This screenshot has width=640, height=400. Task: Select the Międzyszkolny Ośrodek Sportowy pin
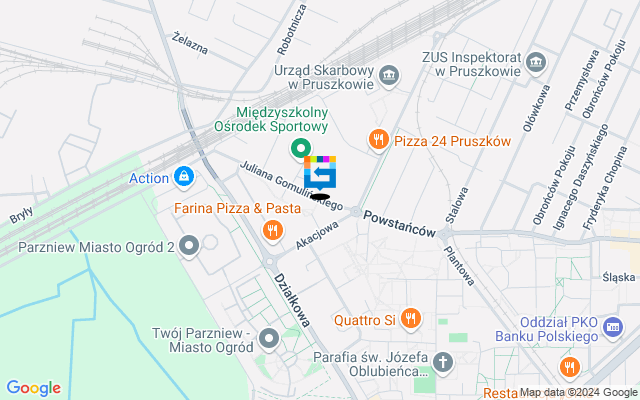(x=299, y=150)
